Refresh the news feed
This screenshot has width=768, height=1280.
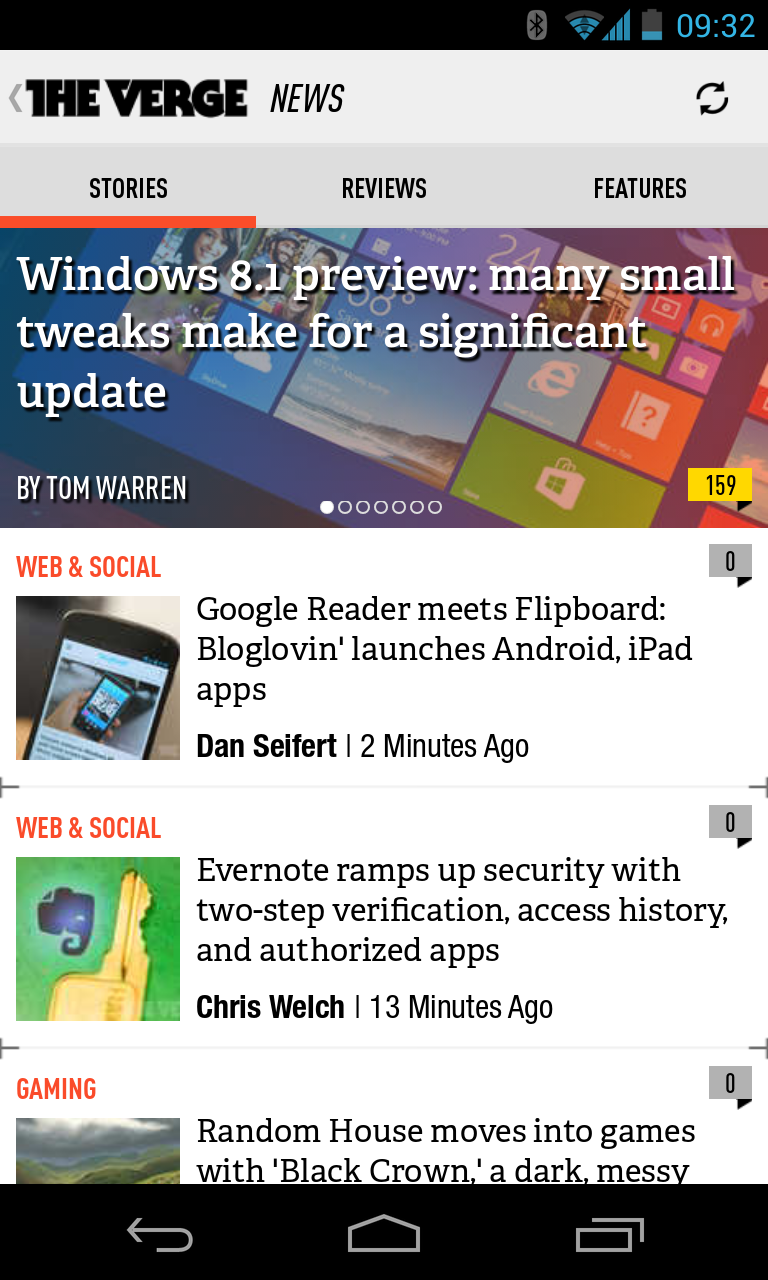(x=712, y=98)
